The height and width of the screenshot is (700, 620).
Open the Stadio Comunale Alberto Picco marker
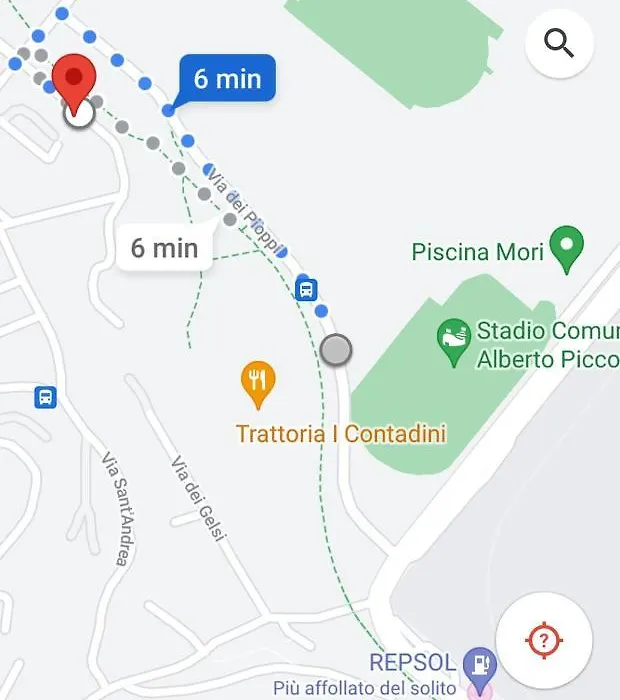(x=455, y=341)
